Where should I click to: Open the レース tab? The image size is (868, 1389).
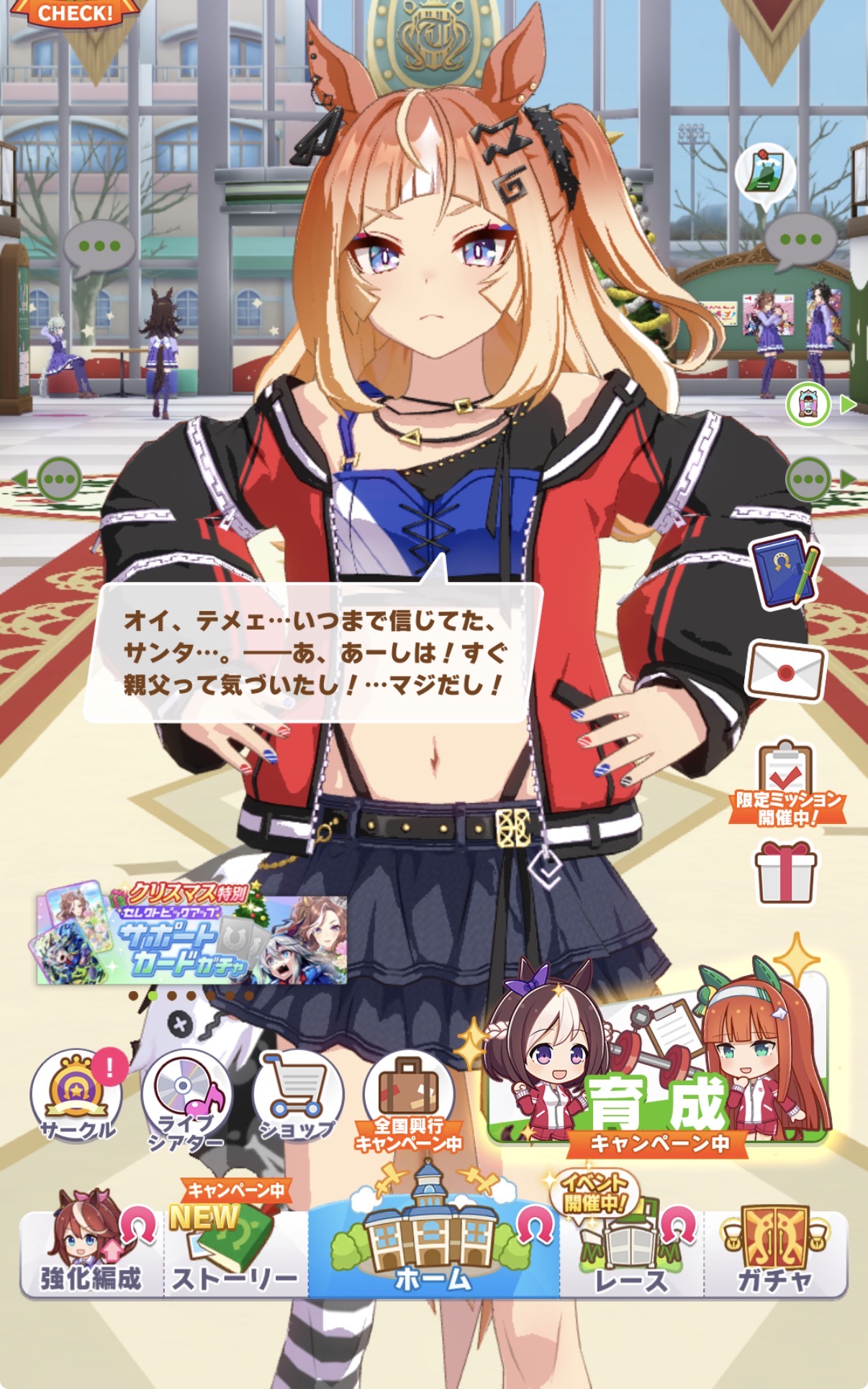[631, 1252]
